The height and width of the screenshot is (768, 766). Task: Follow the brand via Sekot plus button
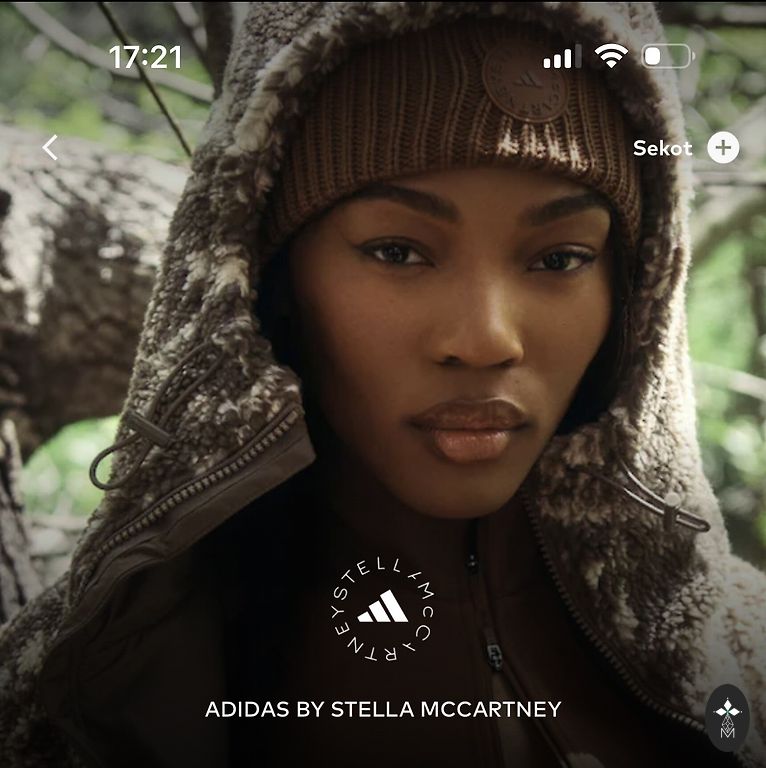[x=722, y=148]
